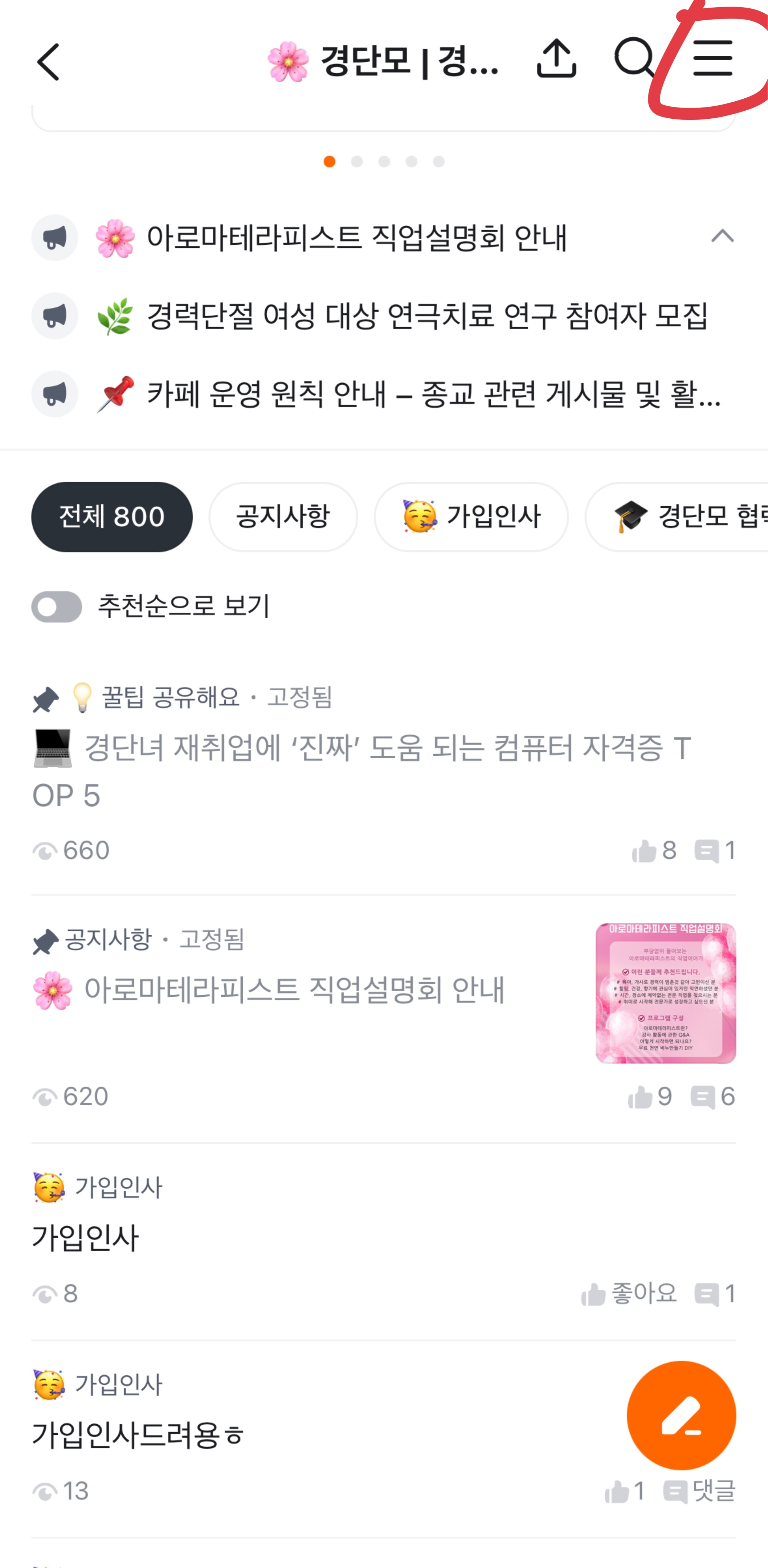Enable 추천순으로 보기 toggle
Image resolution: width=768 pixels, height=1568 pixels.
click(x=57, y=606)
